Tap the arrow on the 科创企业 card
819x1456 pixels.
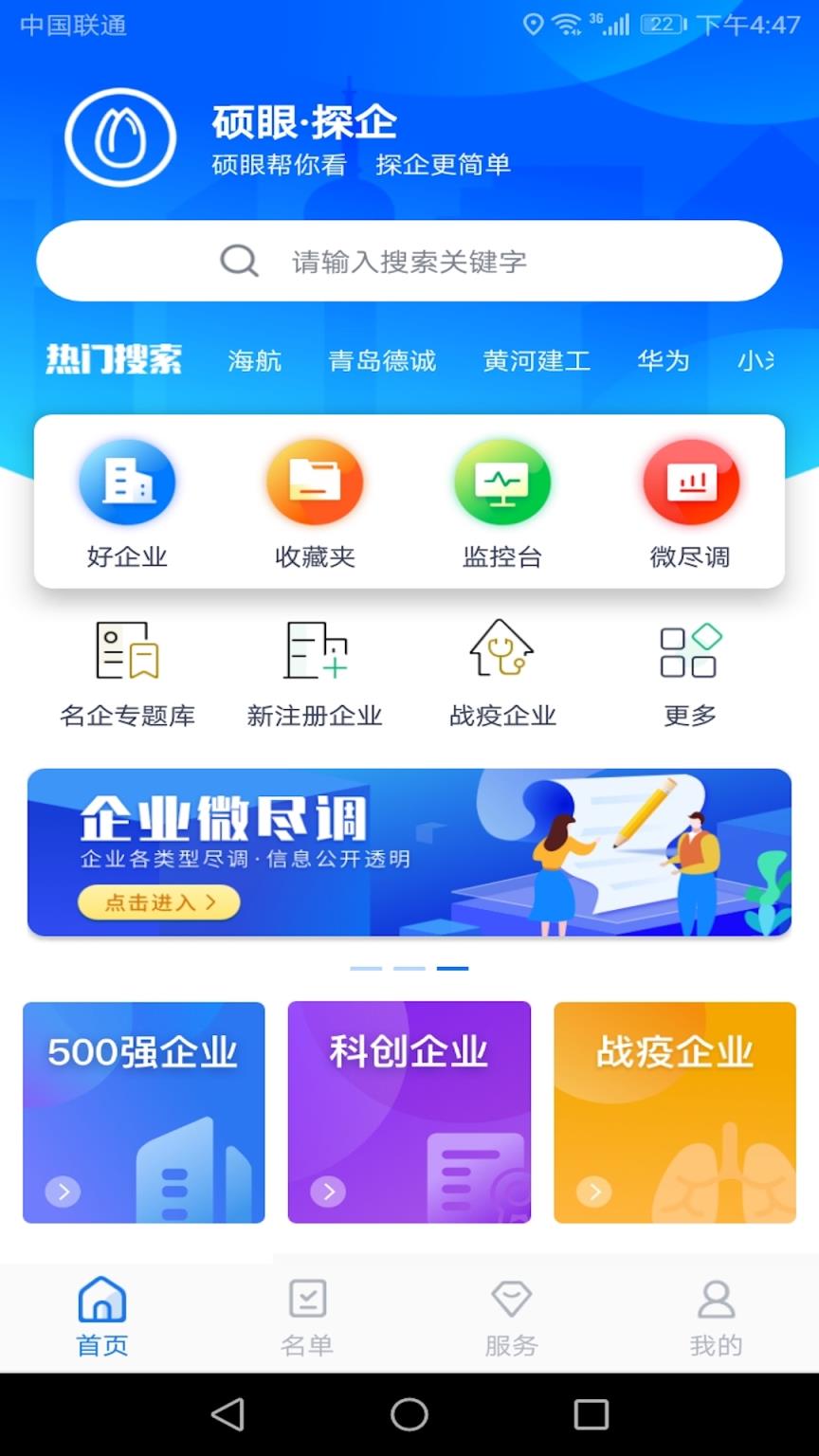tap(327, 1192)
